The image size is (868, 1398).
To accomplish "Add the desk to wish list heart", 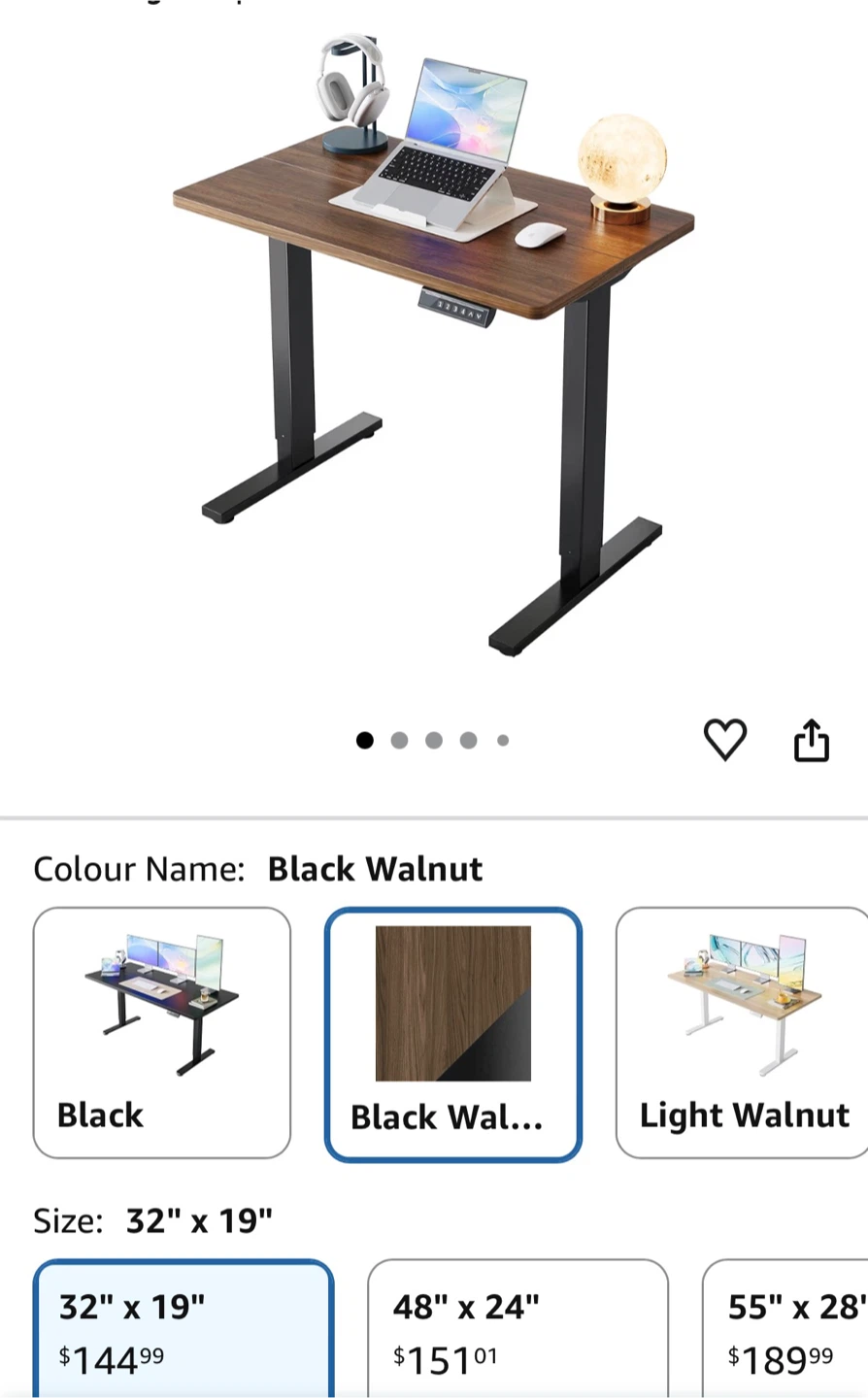I will click(724, 740).
